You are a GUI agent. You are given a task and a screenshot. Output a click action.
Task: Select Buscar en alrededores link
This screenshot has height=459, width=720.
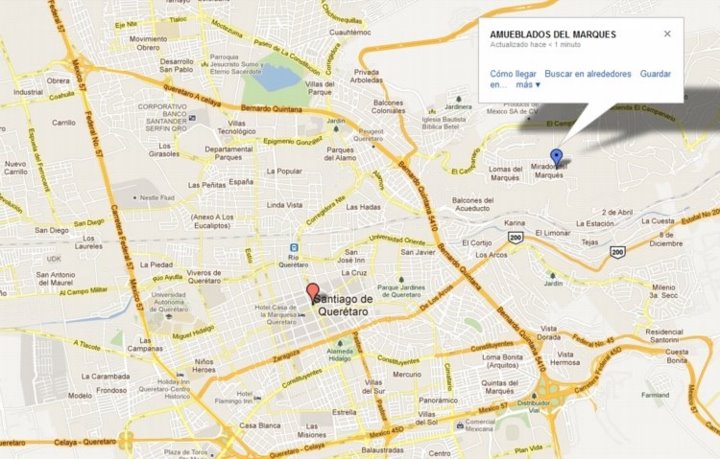[585, 74]
